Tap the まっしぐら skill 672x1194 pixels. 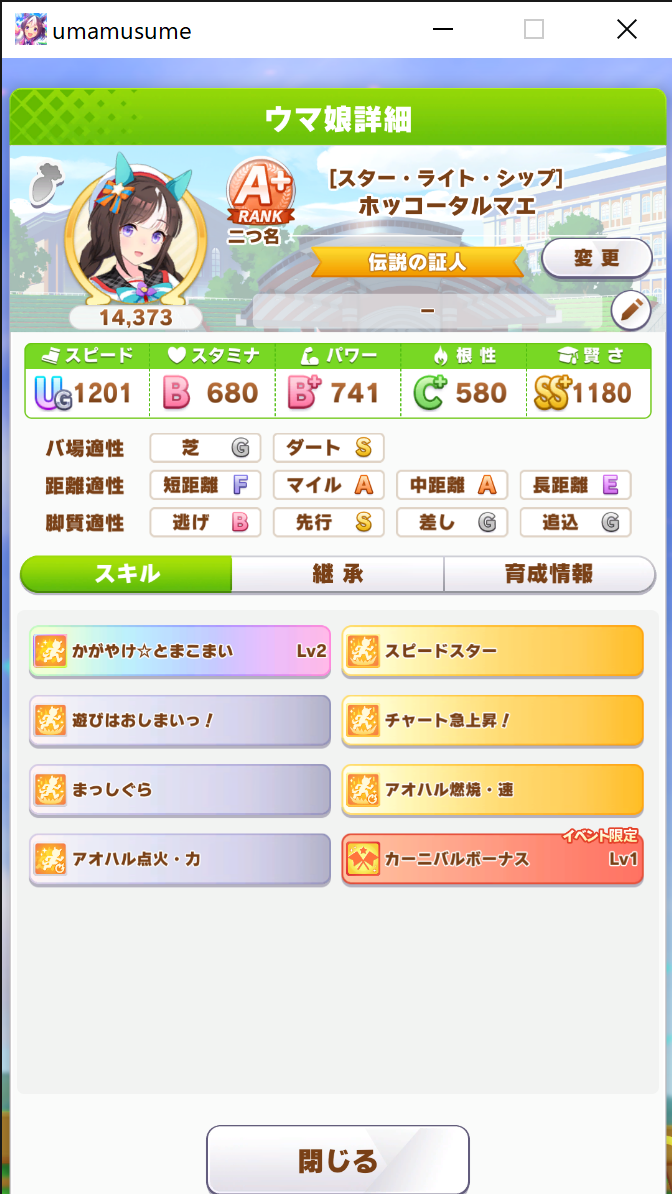[x=180, y=790]
